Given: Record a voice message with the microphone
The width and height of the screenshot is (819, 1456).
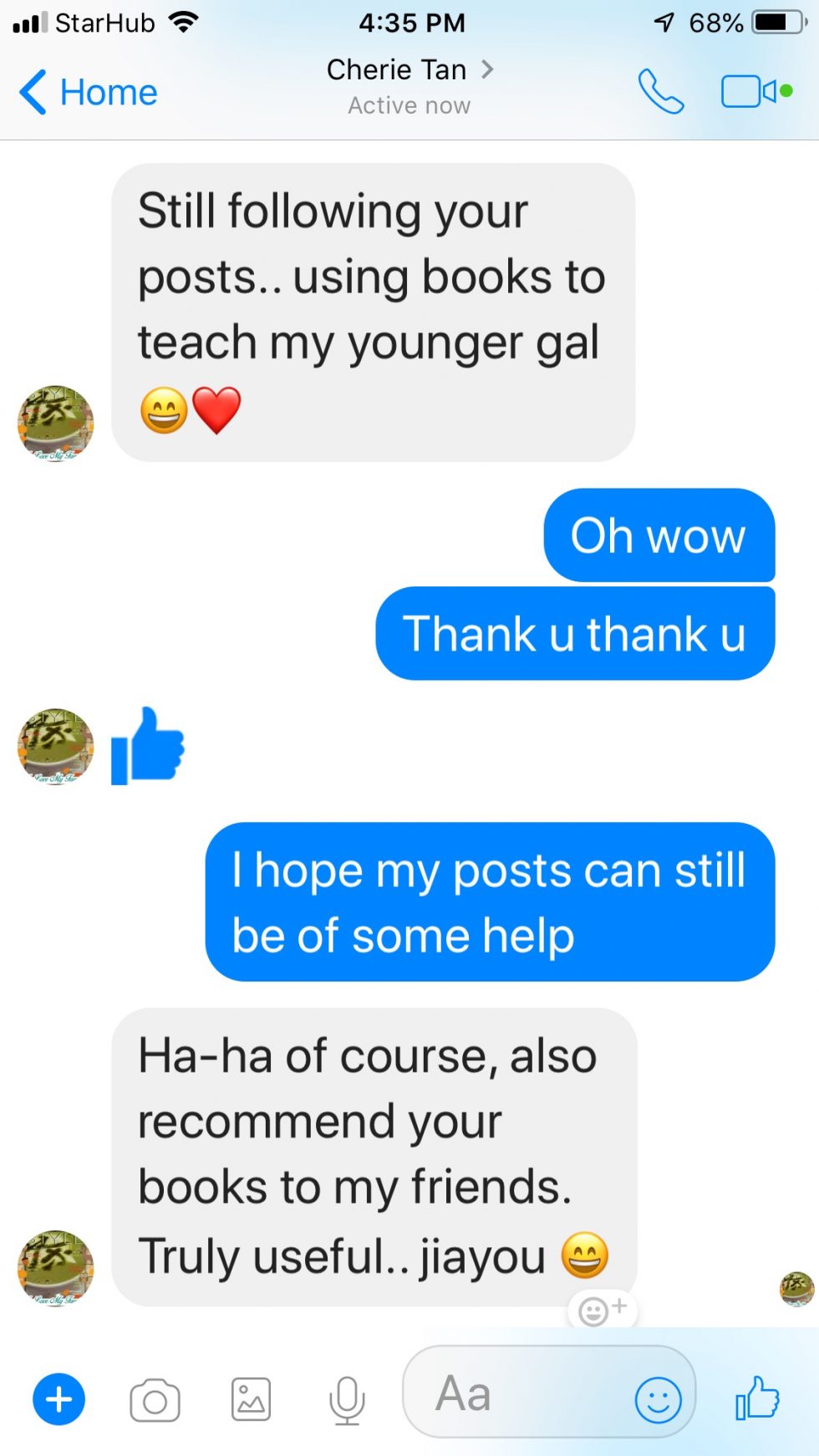Looking at the screenshot, I should point(347,1399).
